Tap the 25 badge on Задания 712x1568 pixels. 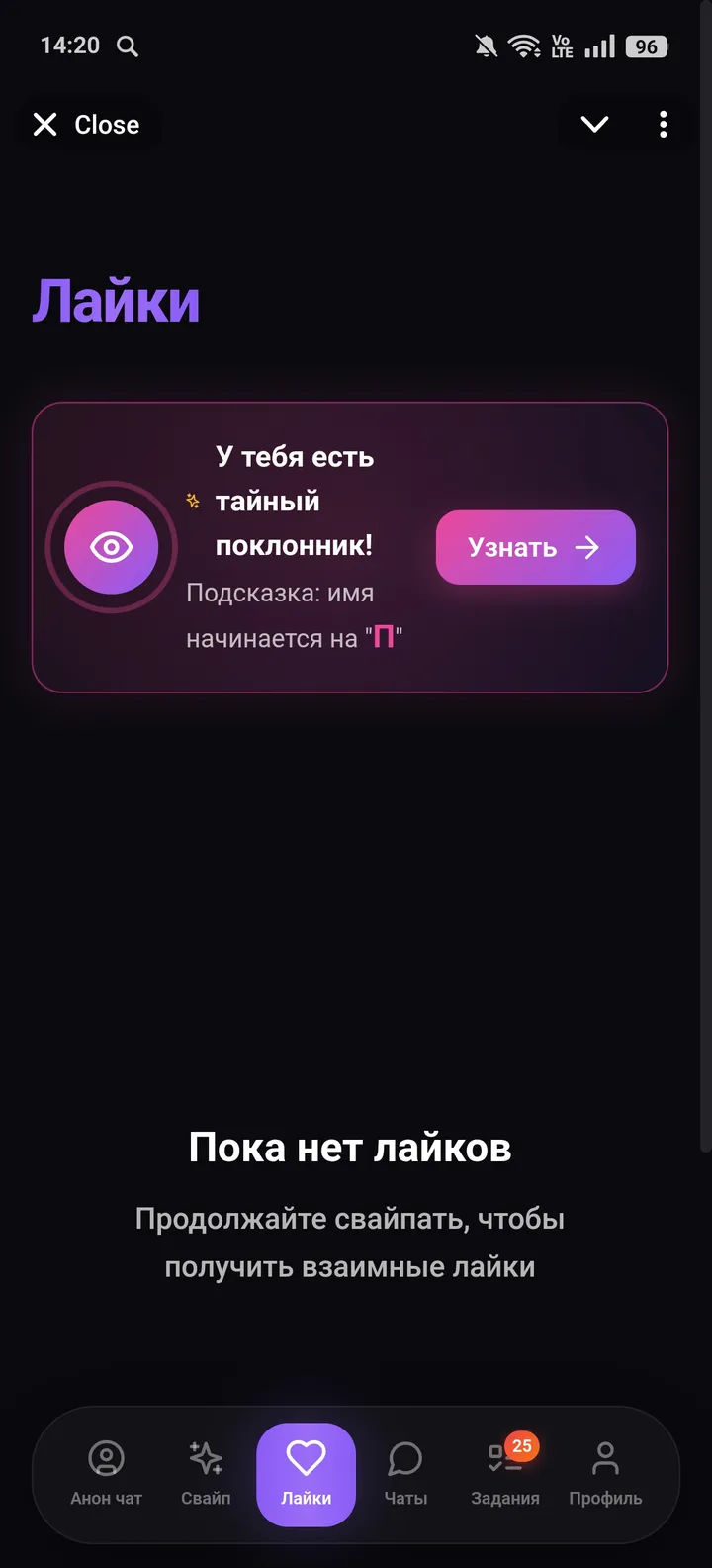521,1445
